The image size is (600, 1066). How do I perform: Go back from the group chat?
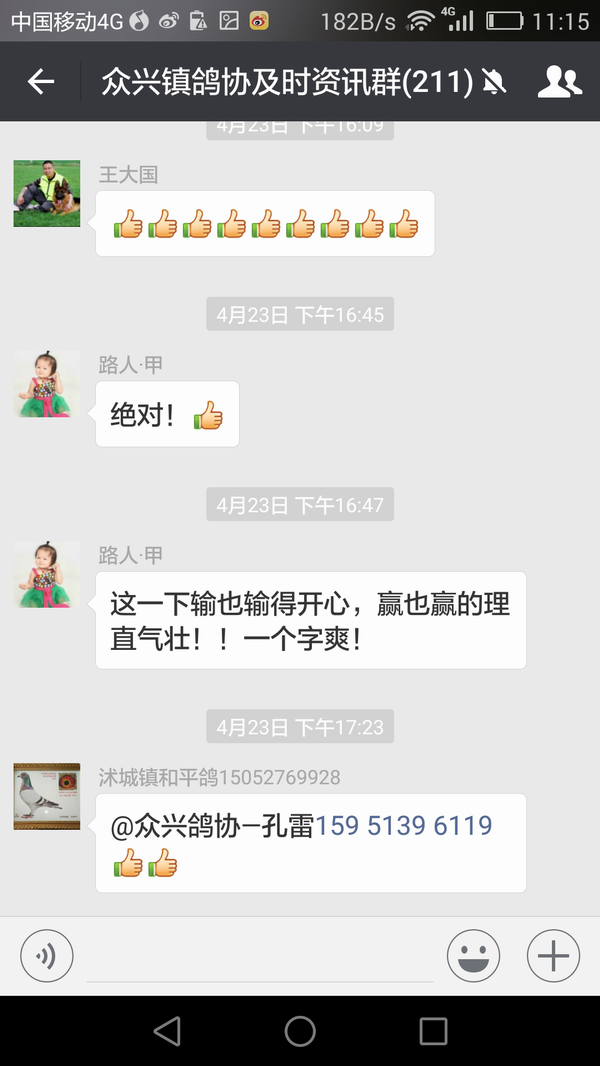[41, 82]
